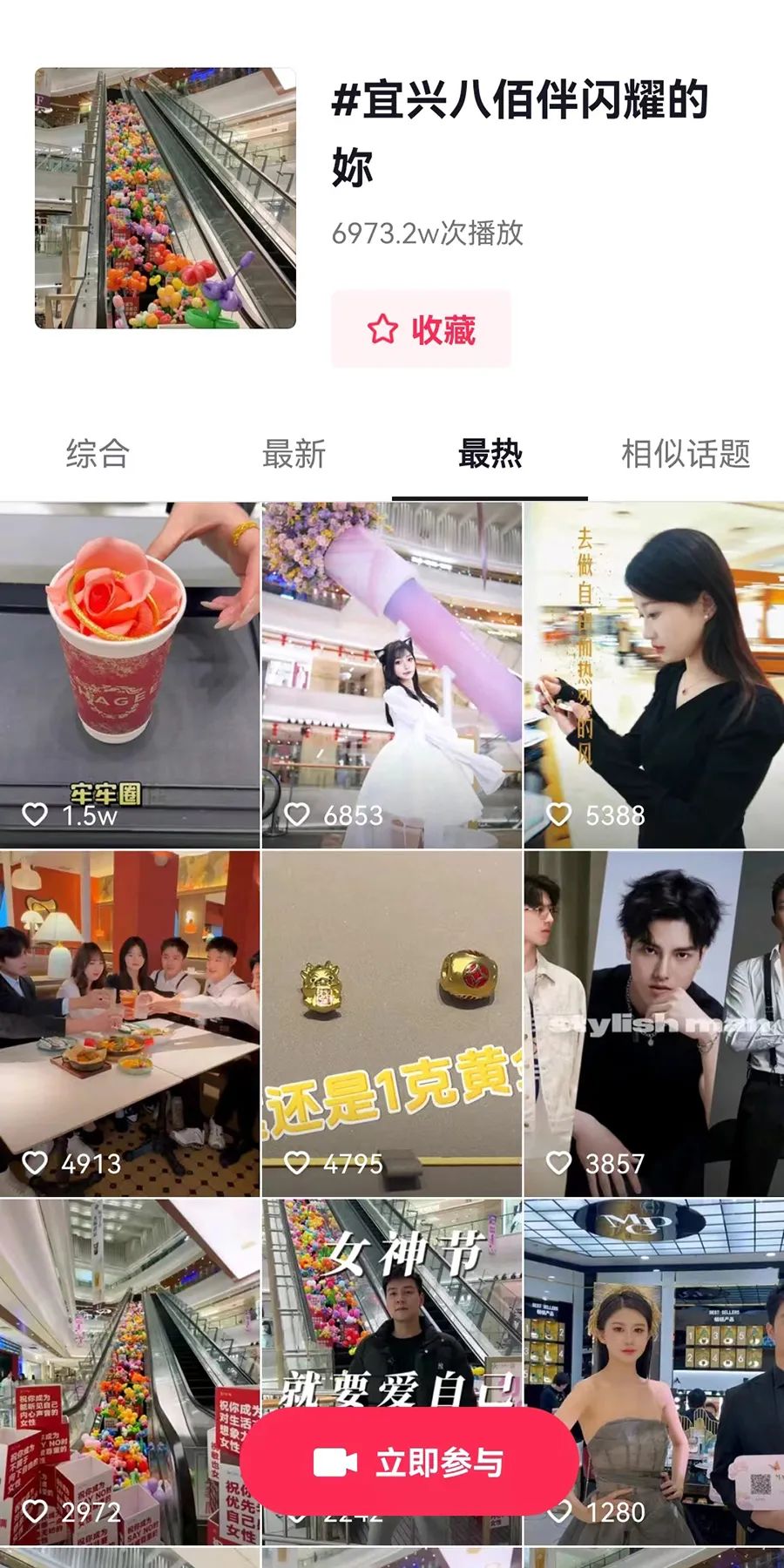Open the 相似话题 tab

pos(686,454)
